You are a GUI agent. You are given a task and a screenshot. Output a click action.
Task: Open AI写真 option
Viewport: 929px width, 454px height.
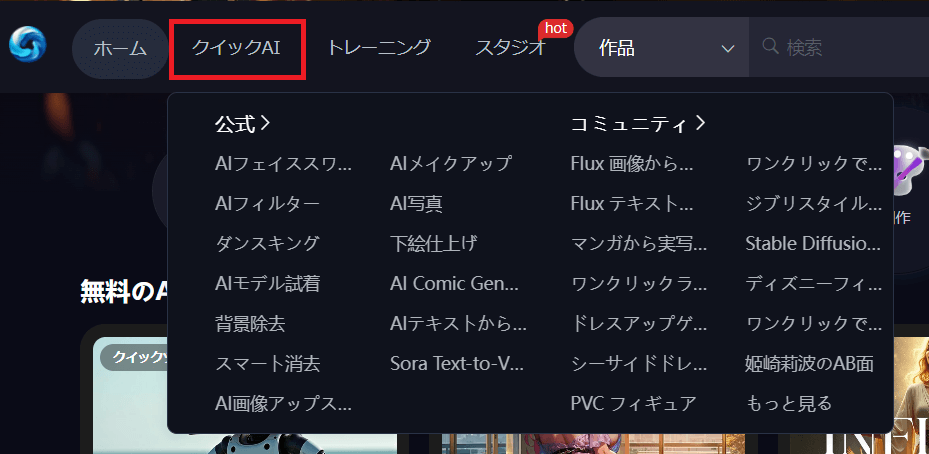point(416,204)
